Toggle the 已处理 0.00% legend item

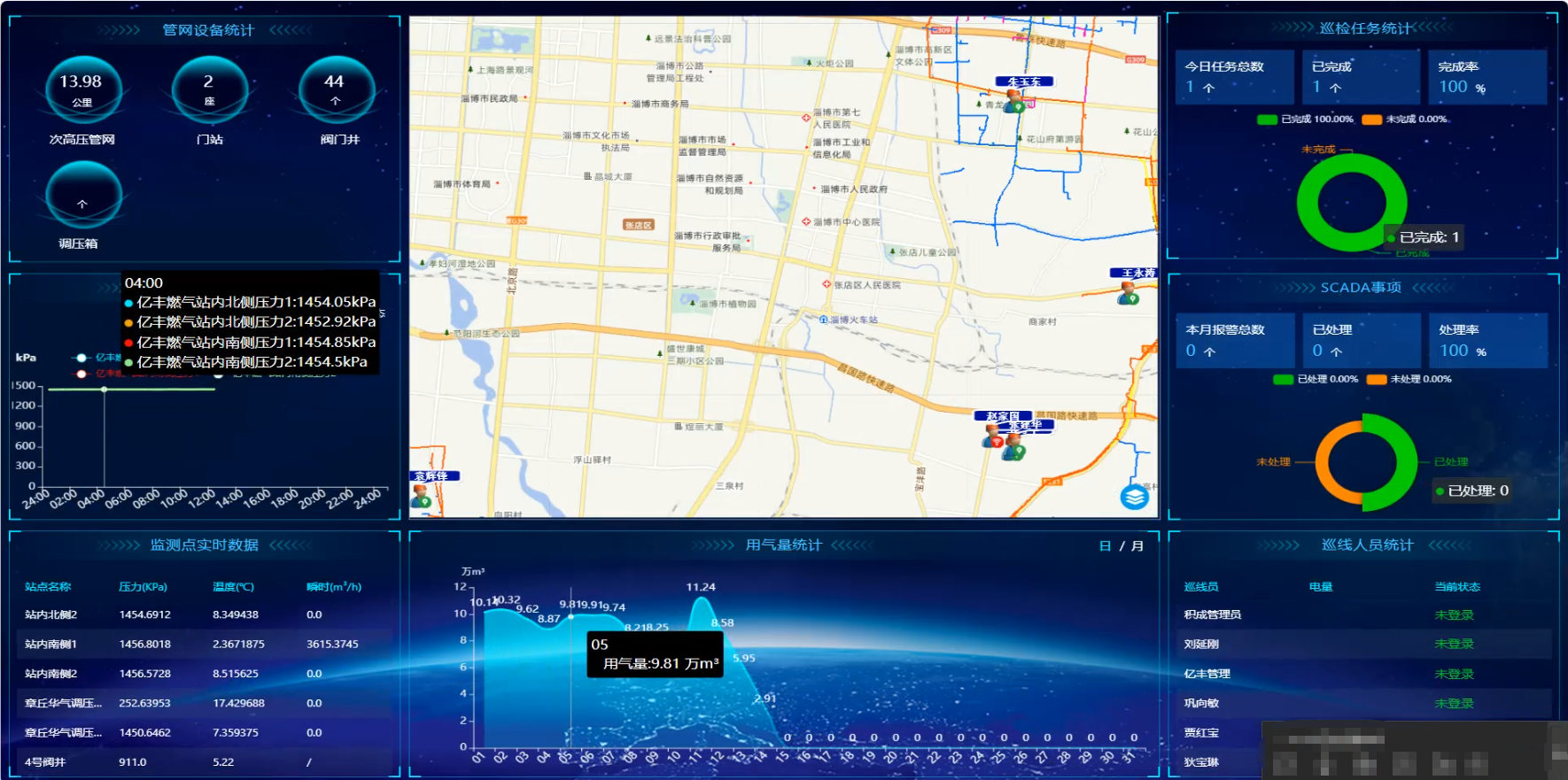click(1316, 380)
